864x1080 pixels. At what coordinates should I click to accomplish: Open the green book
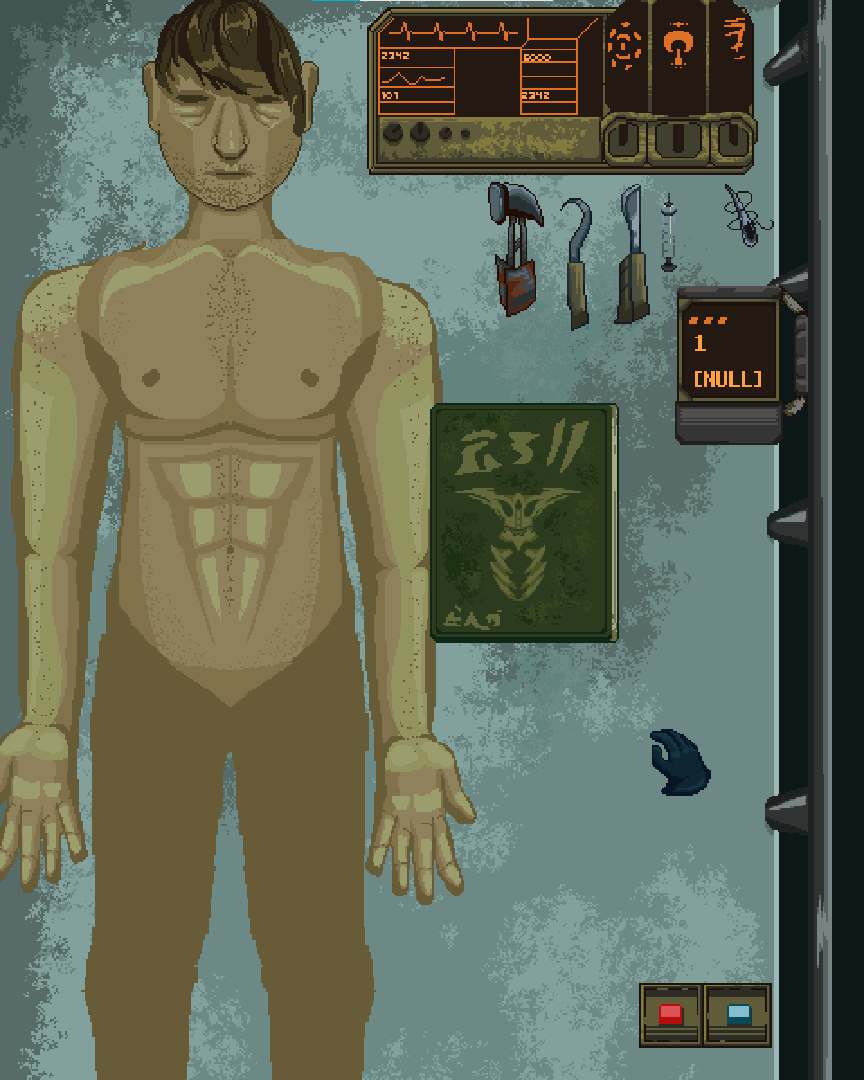(524, 522)
